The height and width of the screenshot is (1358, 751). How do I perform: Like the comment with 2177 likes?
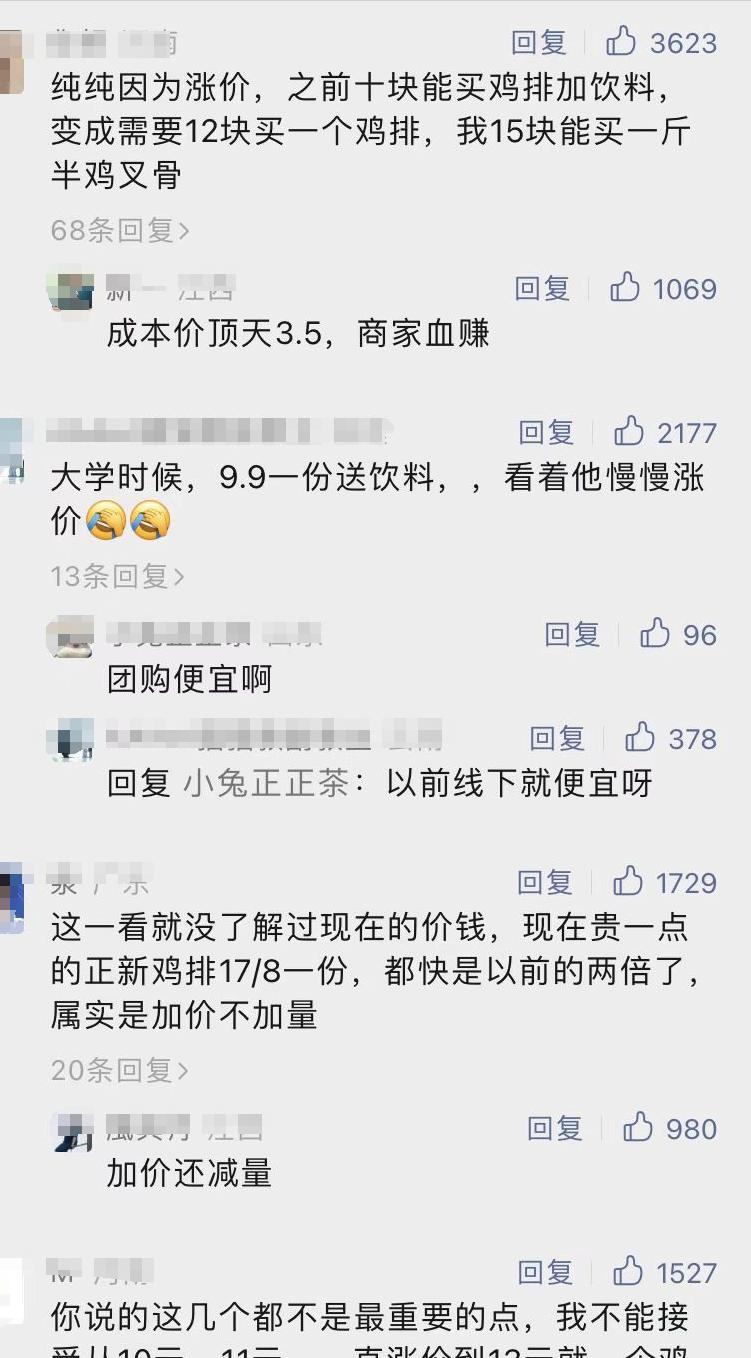pyautogui.click(x=629, y=432)
